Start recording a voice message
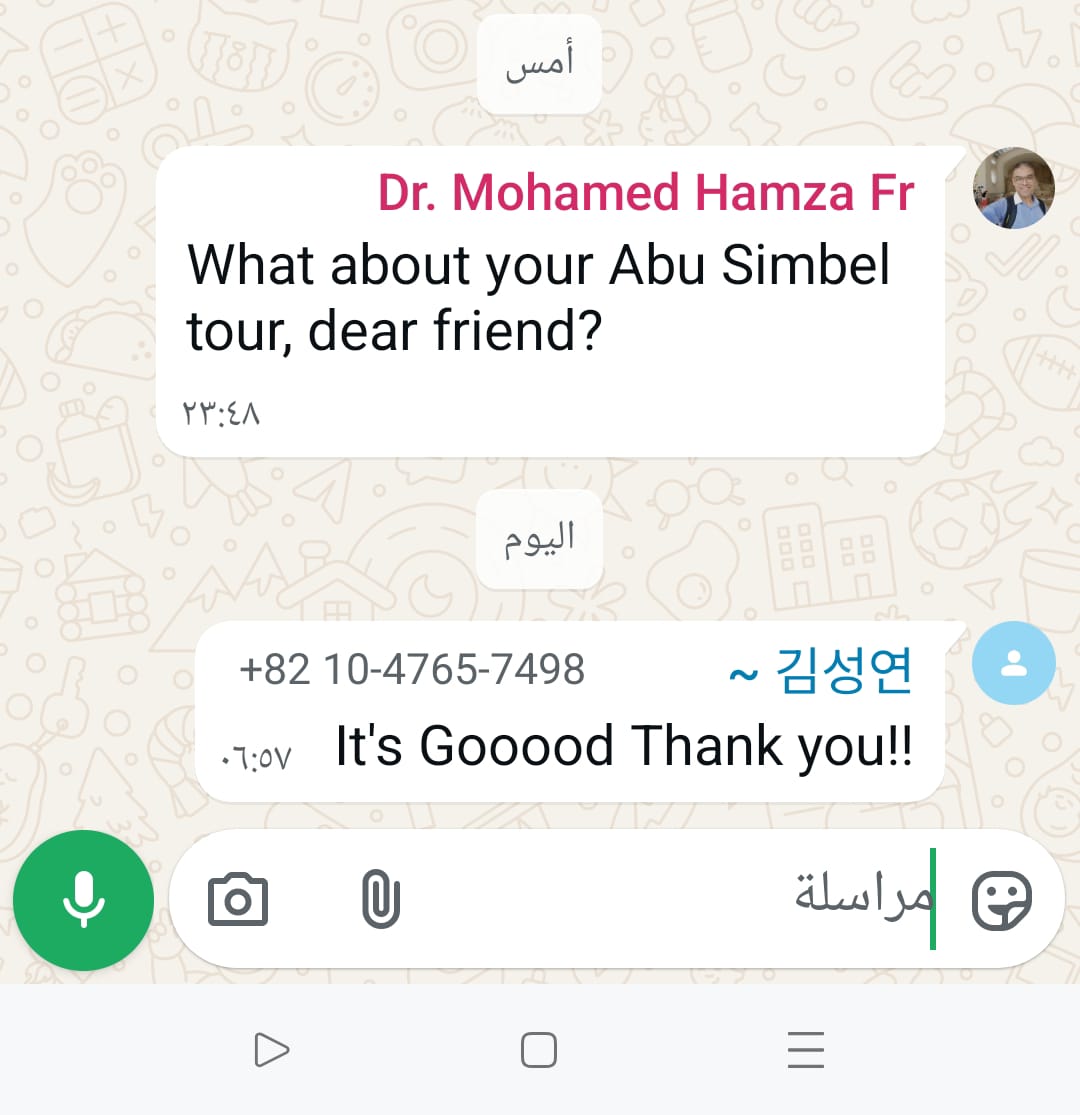Viewport: 1080px width, 1115px height. tap(83, 901)
